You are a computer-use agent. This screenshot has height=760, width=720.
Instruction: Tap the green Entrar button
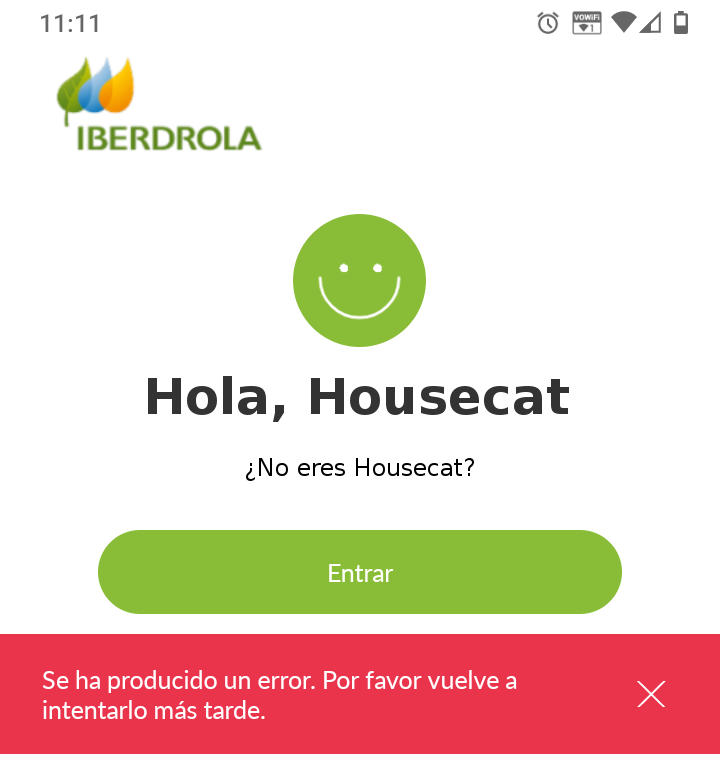360,572
